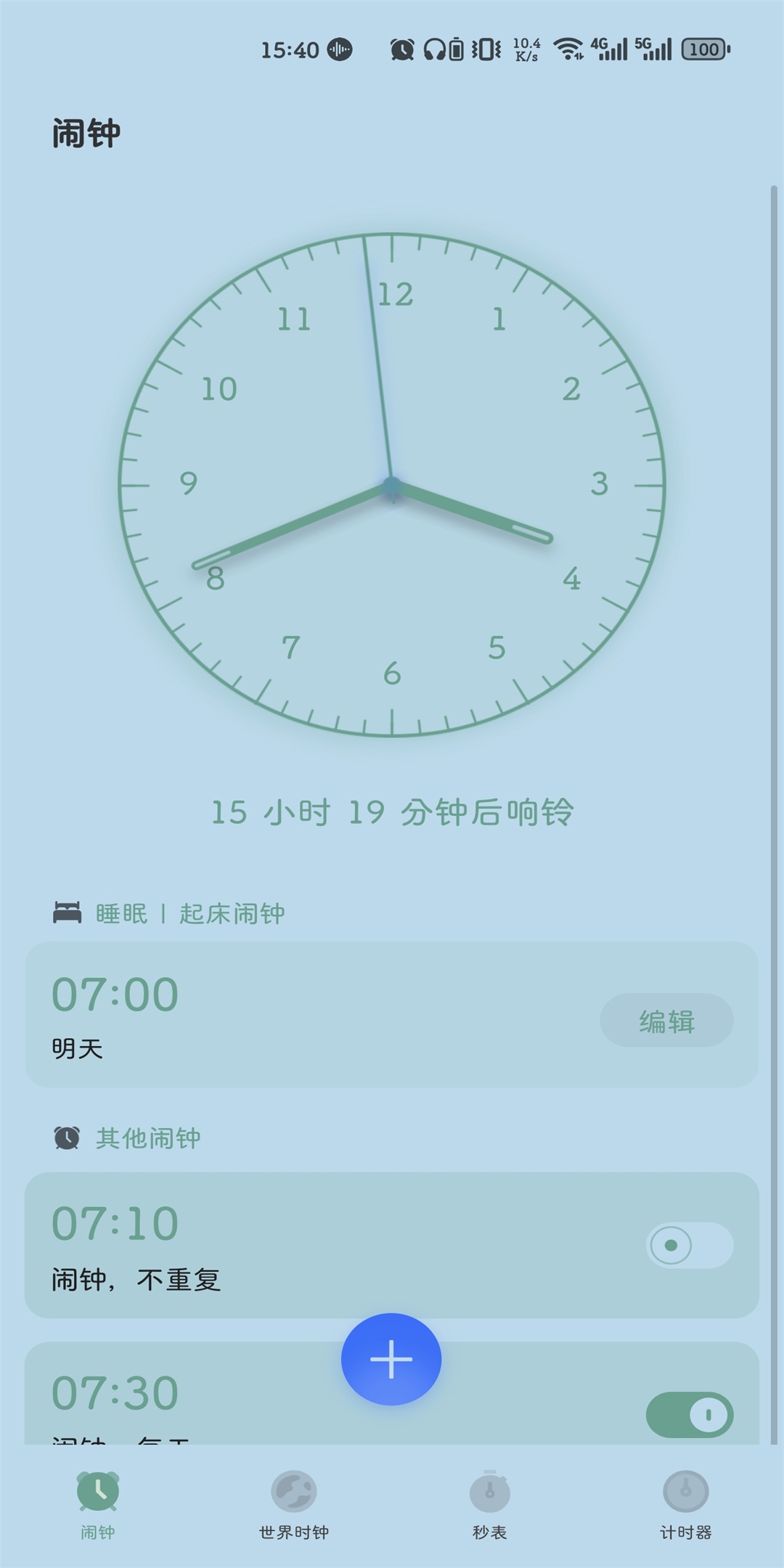The height and width of the screenshot is (1568, 784).
Task: Enable the 07:10 alarm switch
Action: [x=689, y=1246]
